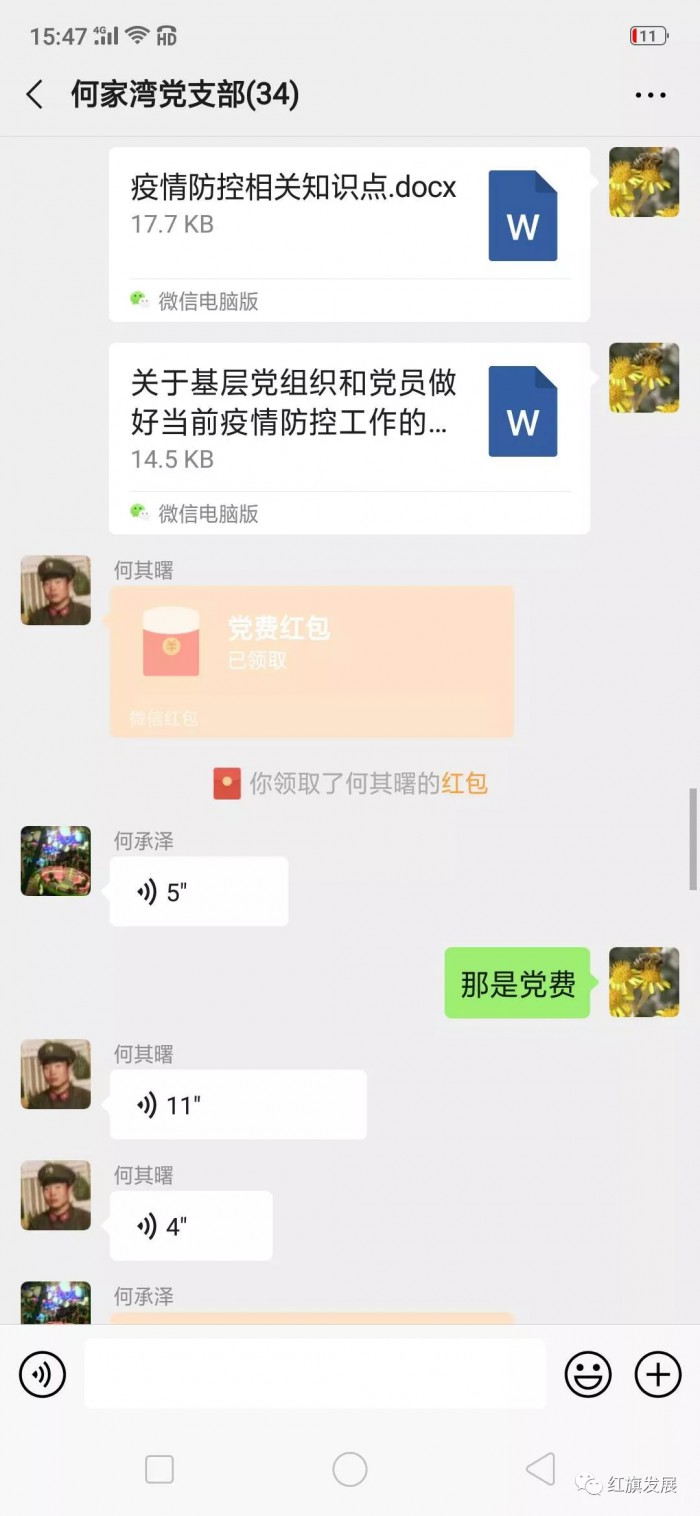Switch to voice input mode
The height and width of the screenshot is (1516, 700).
pyautogui.click(x=42, y=1374)
